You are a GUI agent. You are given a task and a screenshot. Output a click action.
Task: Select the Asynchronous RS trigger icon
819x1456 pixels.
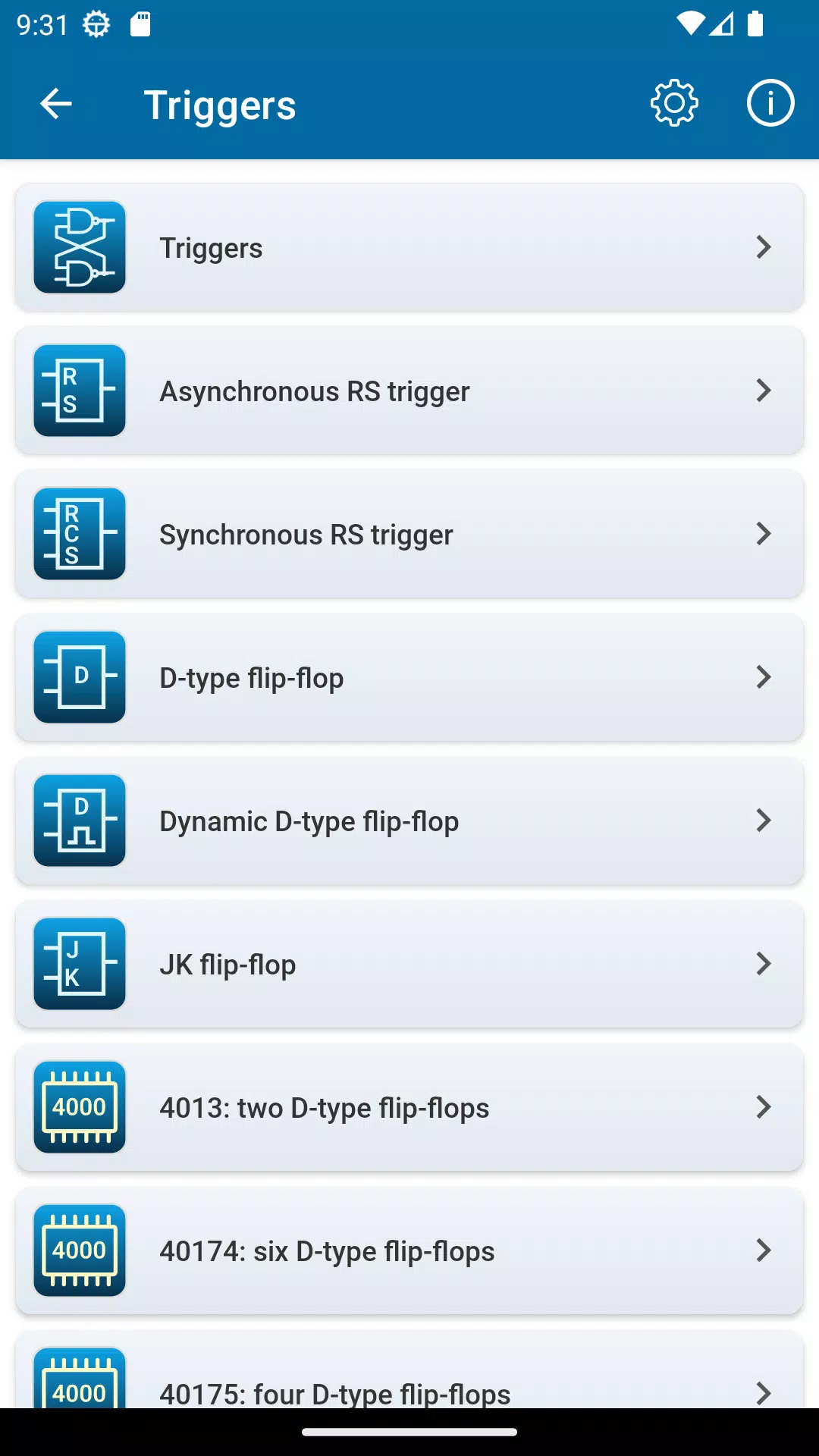(x=79, y=391)
